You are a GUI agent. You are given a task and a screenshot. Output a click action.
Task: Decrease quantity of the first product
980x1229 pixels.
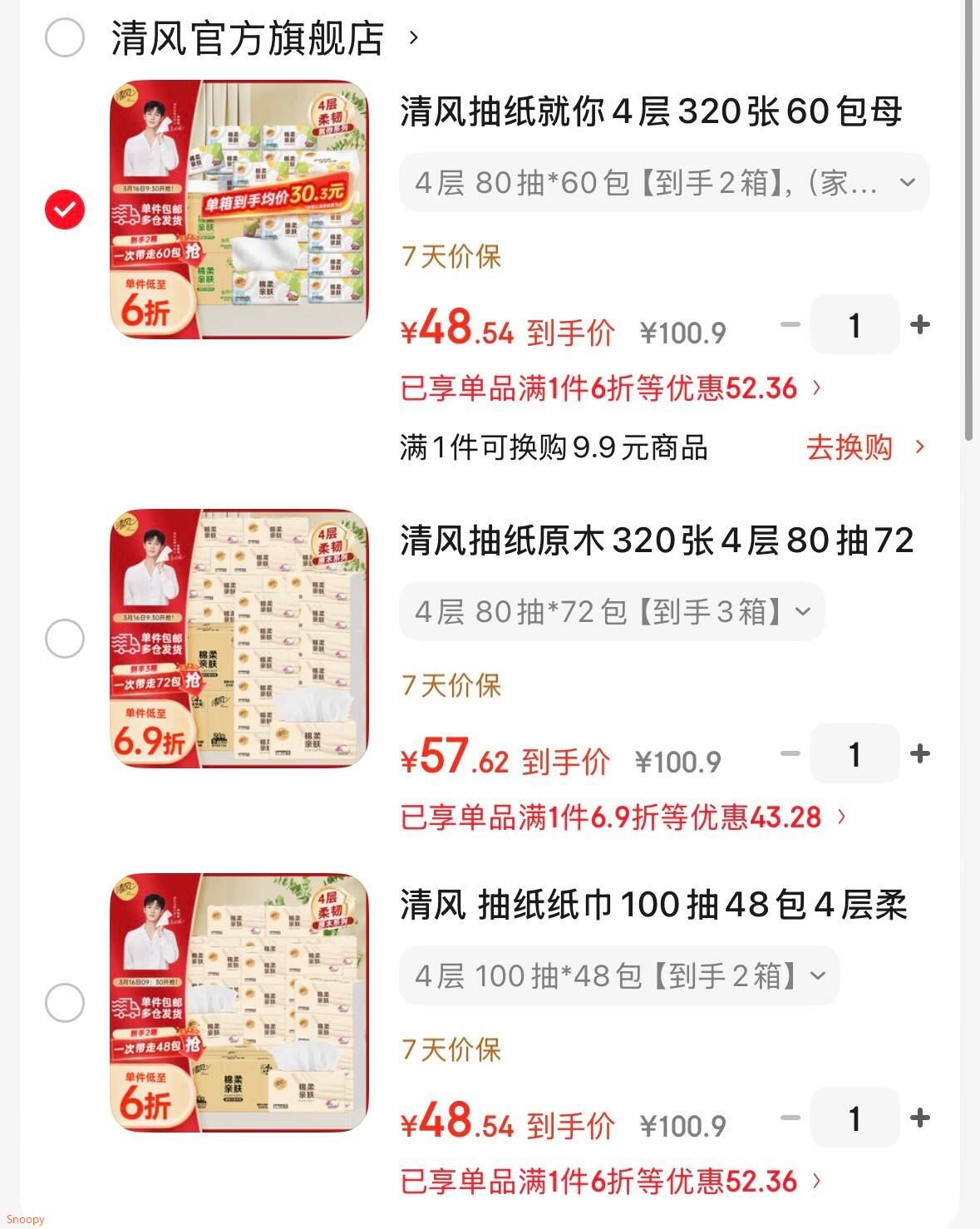pos(789,325)
